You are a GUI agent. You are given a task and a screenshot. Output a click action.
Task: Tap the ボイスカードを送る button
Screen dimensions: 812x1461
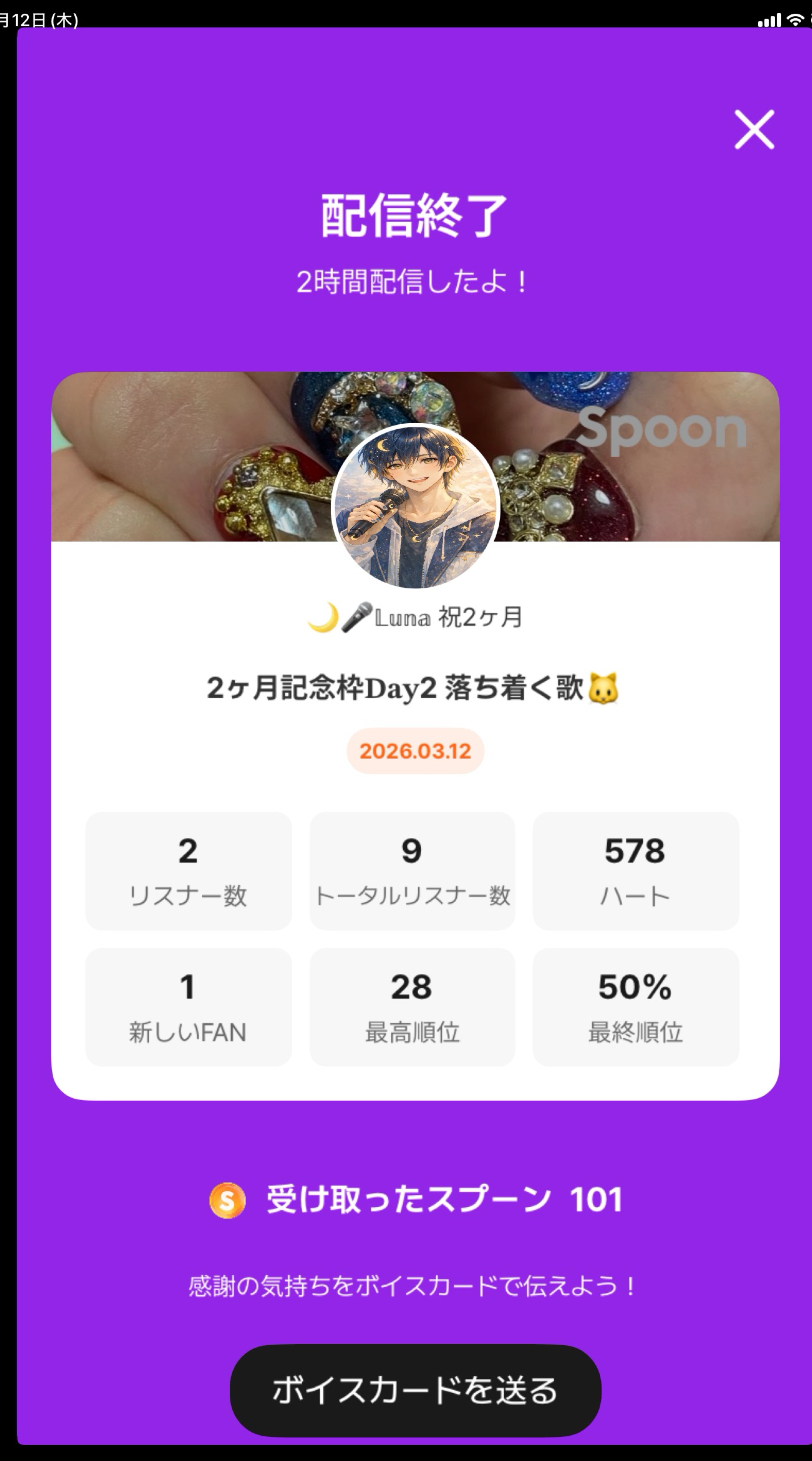415,1390
